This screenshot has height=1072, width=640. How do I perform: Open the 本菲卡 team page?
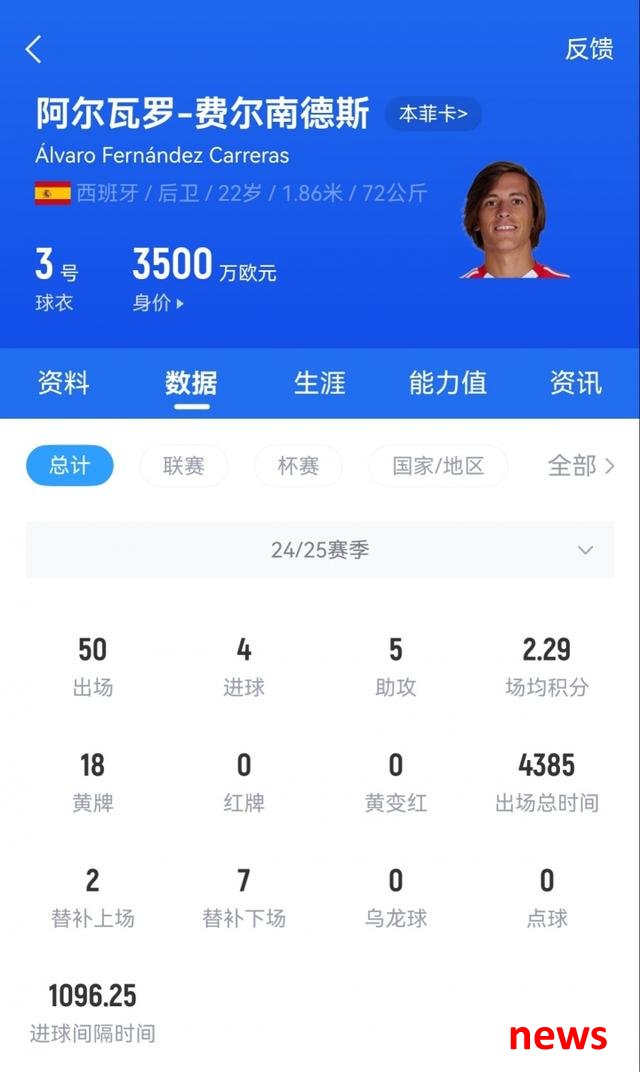[433, 113]
